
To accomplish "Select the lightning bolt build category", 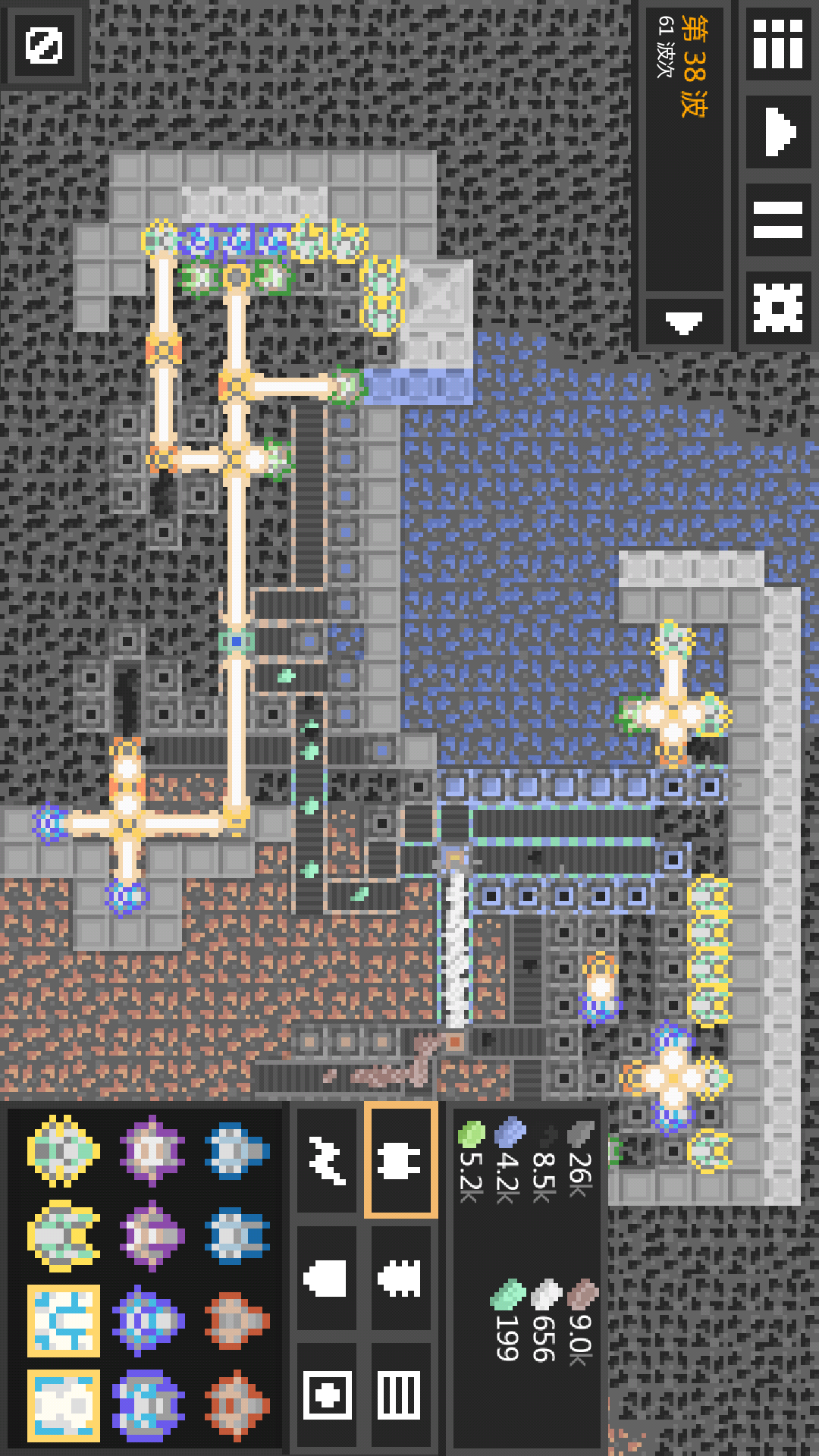I will click(327, 1160).
